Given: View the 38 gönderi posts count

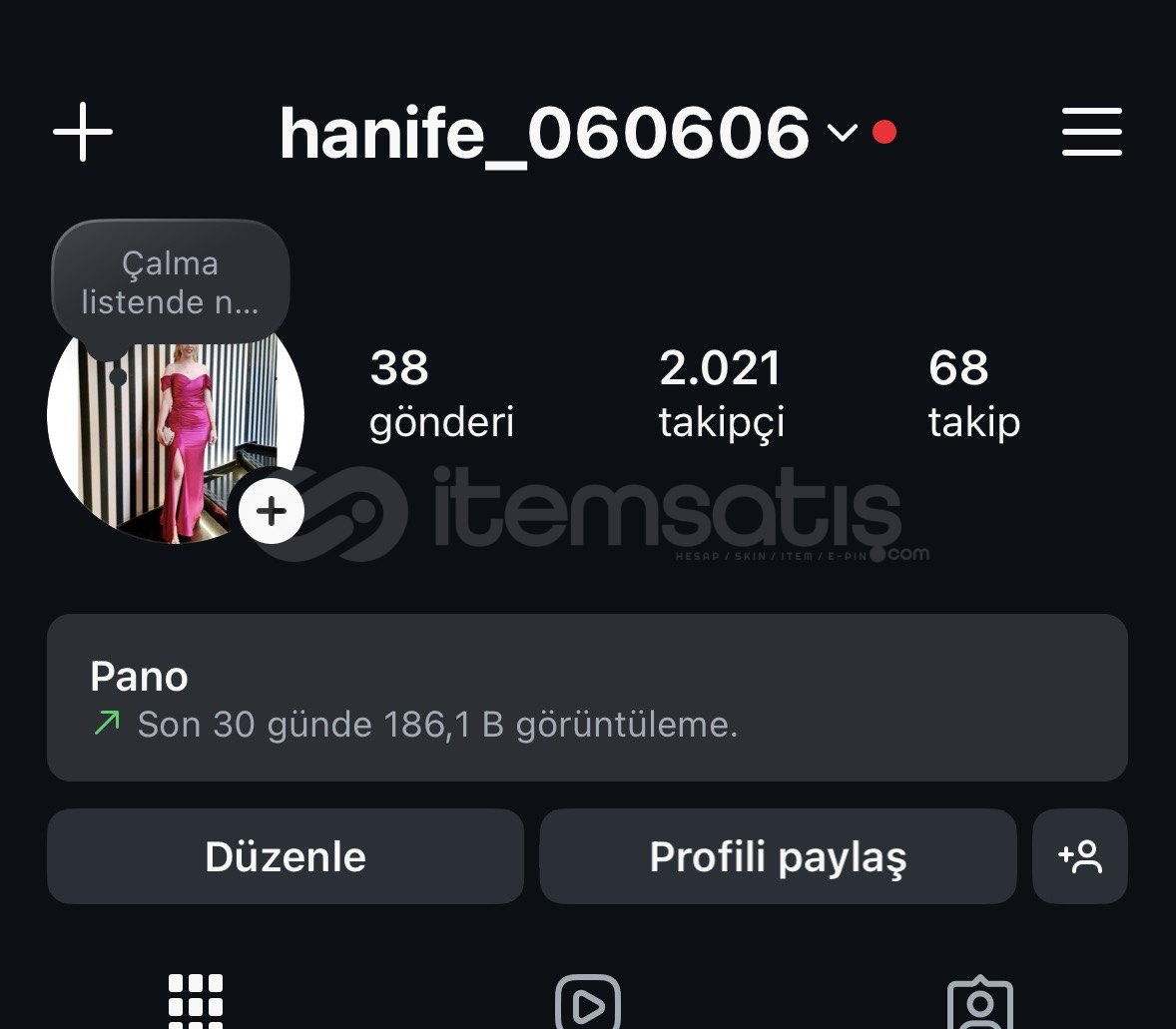Looking at the screenshot, I should pyautogui.click(x=440, y=394).
